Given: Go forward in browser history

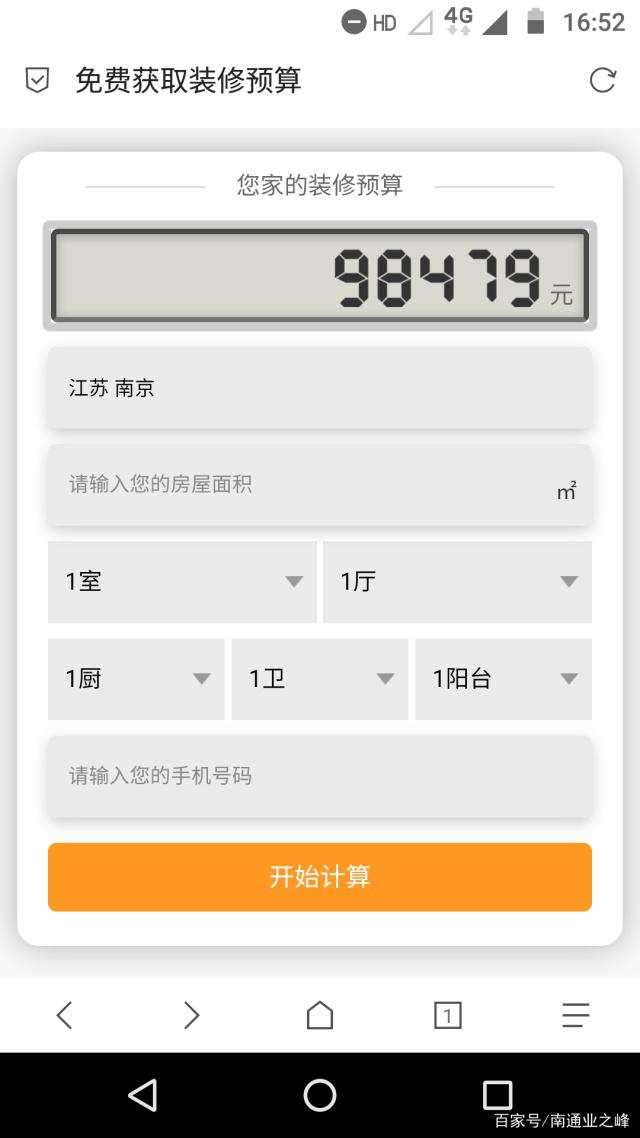Looking at the screenshot, I should coord(191,1016).
